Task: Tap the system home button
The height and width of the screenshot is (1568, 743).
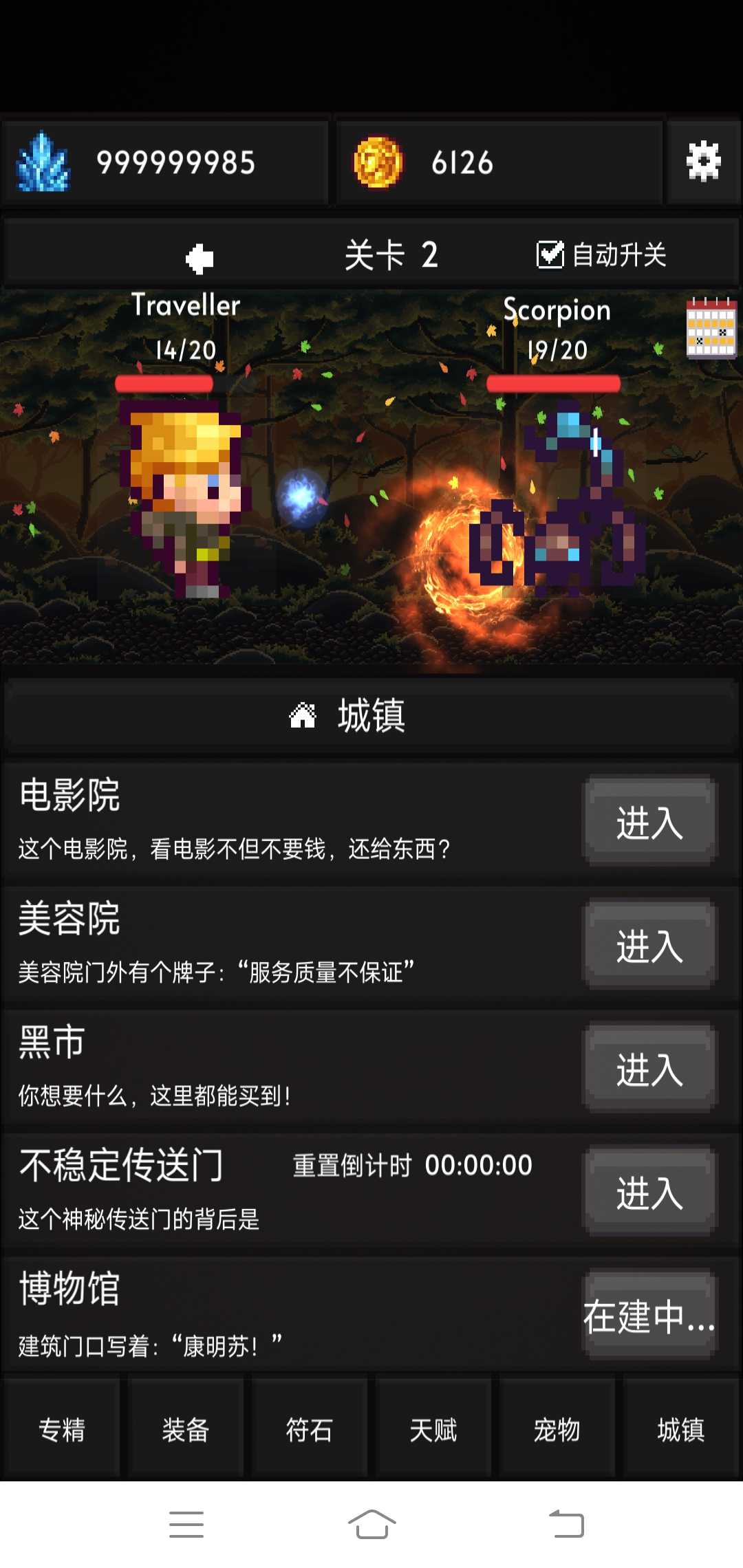Action: point(371,1525)
